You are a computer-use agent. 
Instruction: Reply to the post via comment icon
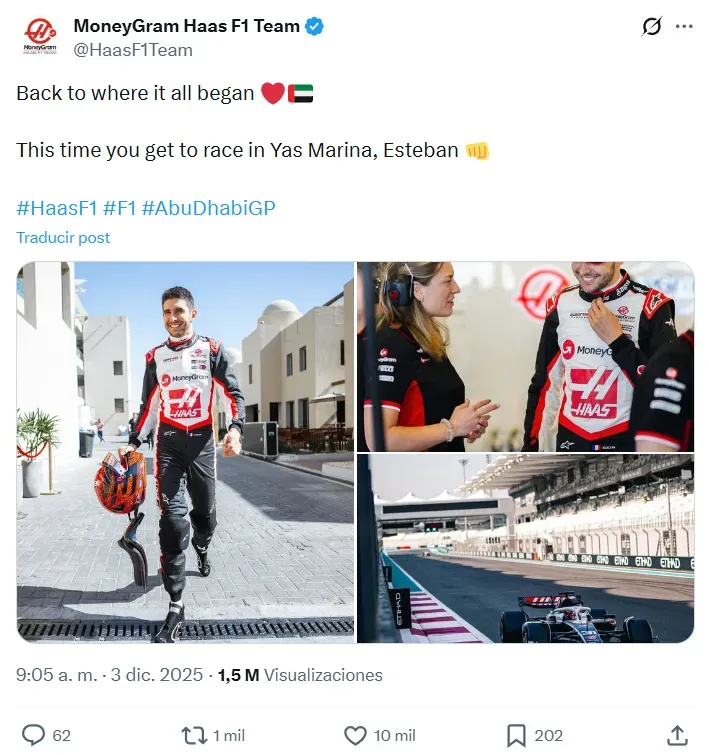(x=34, y=735)
